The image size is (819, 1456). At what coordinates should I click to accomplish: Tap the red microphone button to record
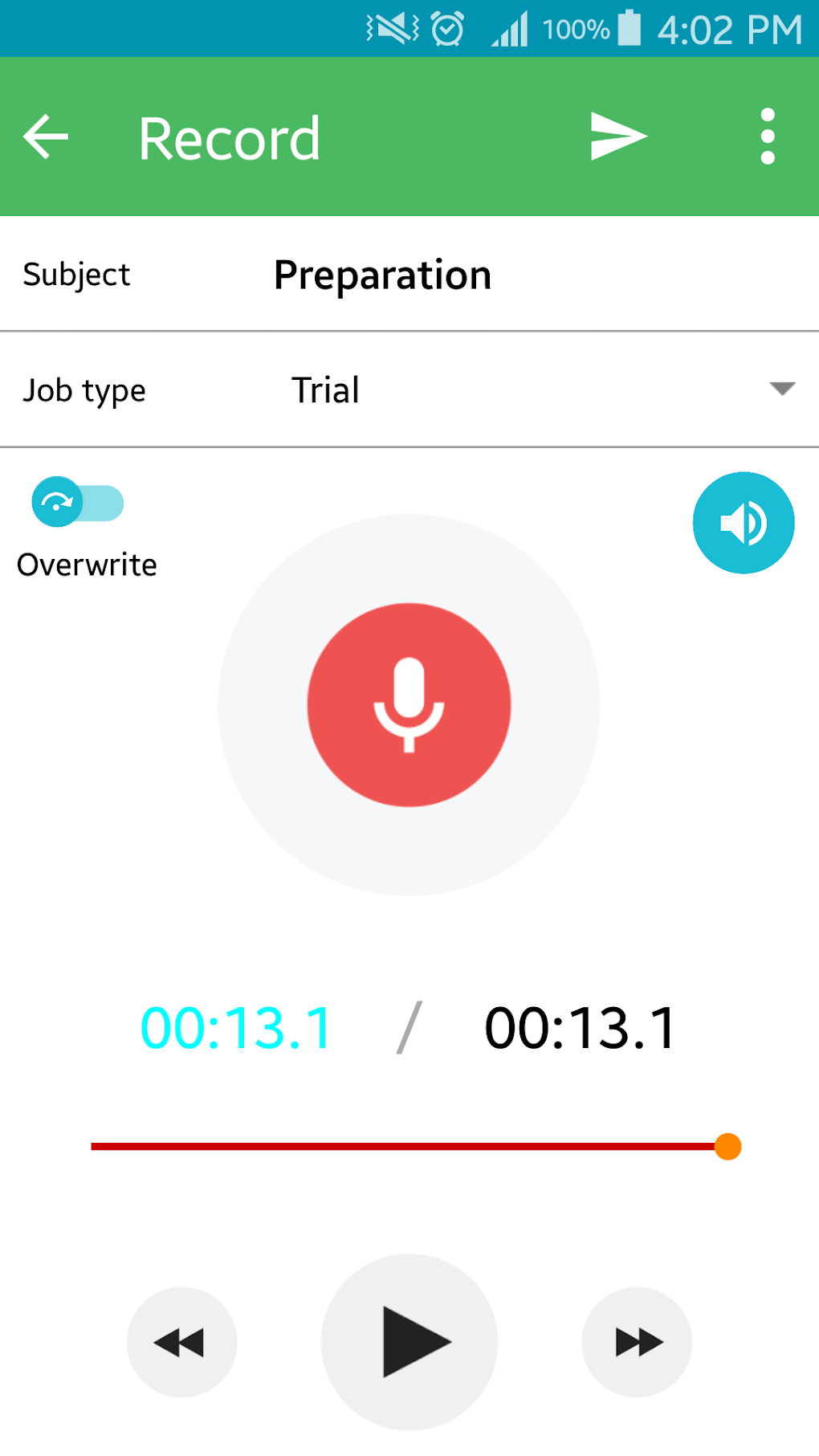(409, 705)
